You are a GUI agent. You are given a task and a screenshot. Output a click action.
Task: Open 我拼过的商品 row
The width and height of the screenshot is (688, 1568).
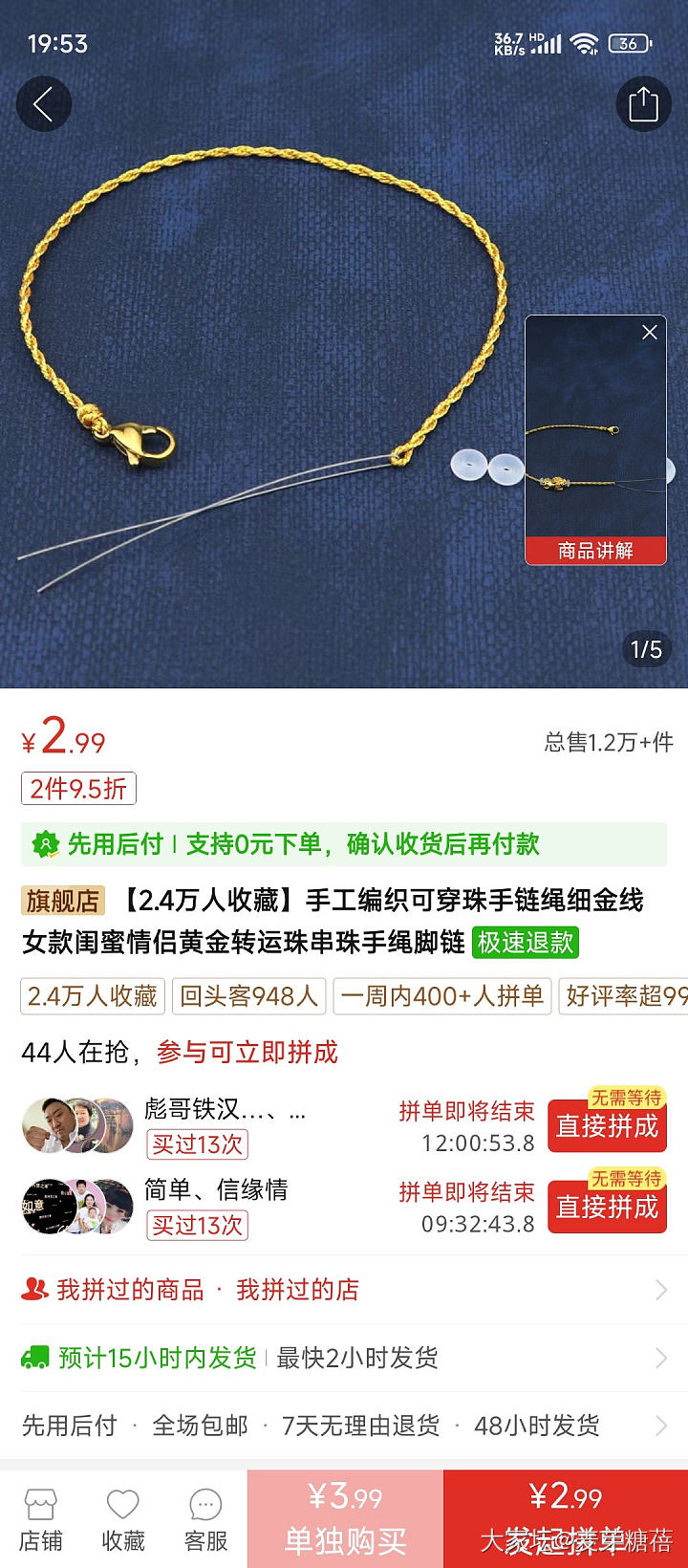(130, 1290)
